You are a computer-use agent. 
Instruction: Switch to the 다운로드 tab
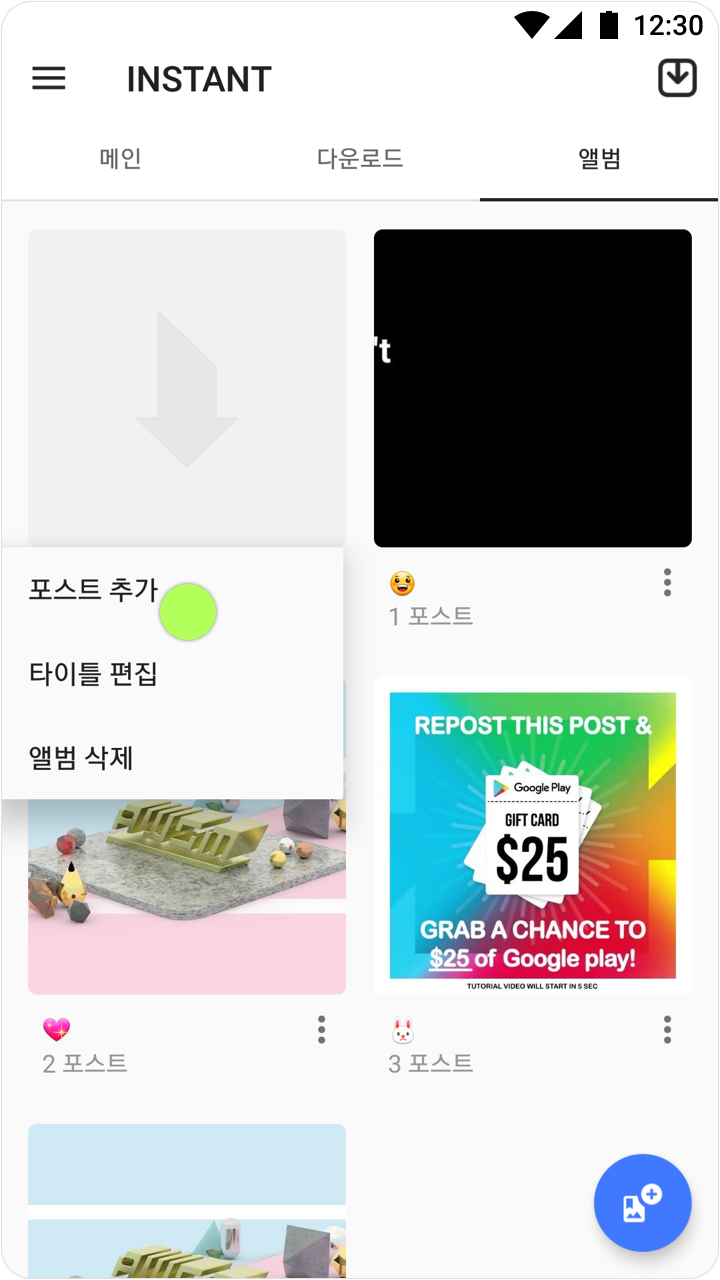click(360, 158)
